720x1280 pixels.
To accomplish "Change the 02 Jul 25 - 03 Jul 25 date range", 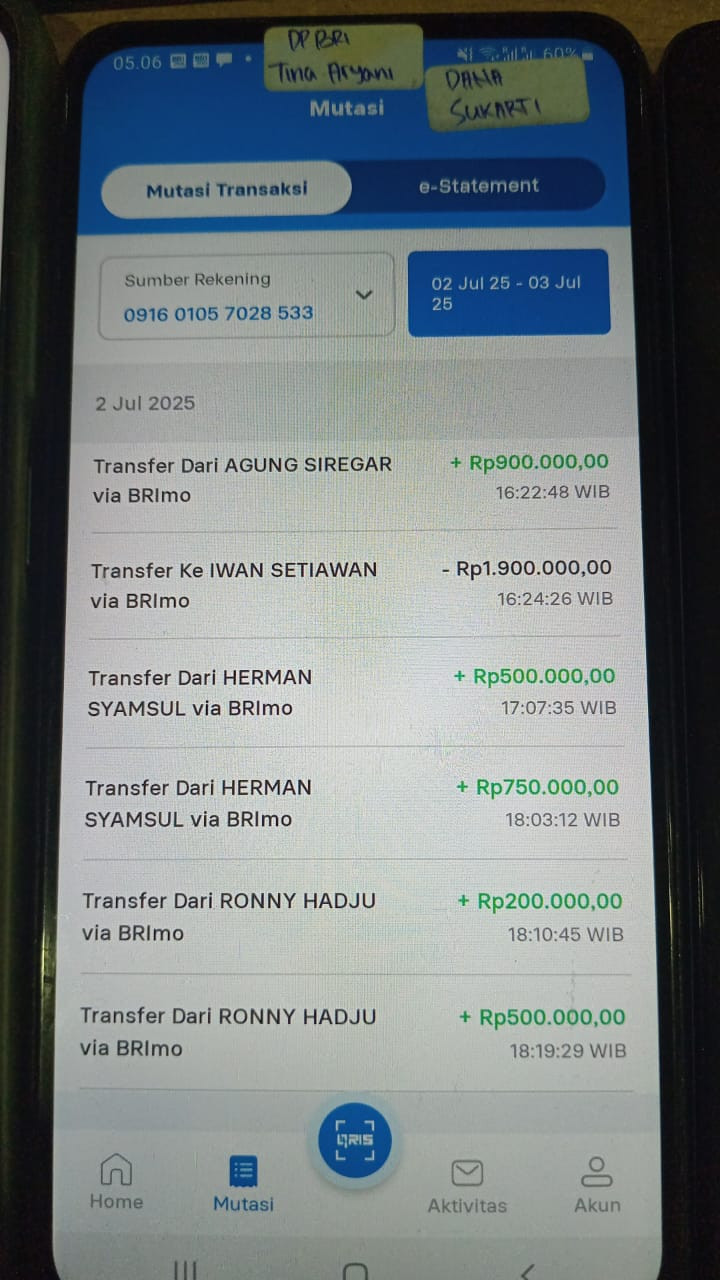I will [x=509, y=292].
